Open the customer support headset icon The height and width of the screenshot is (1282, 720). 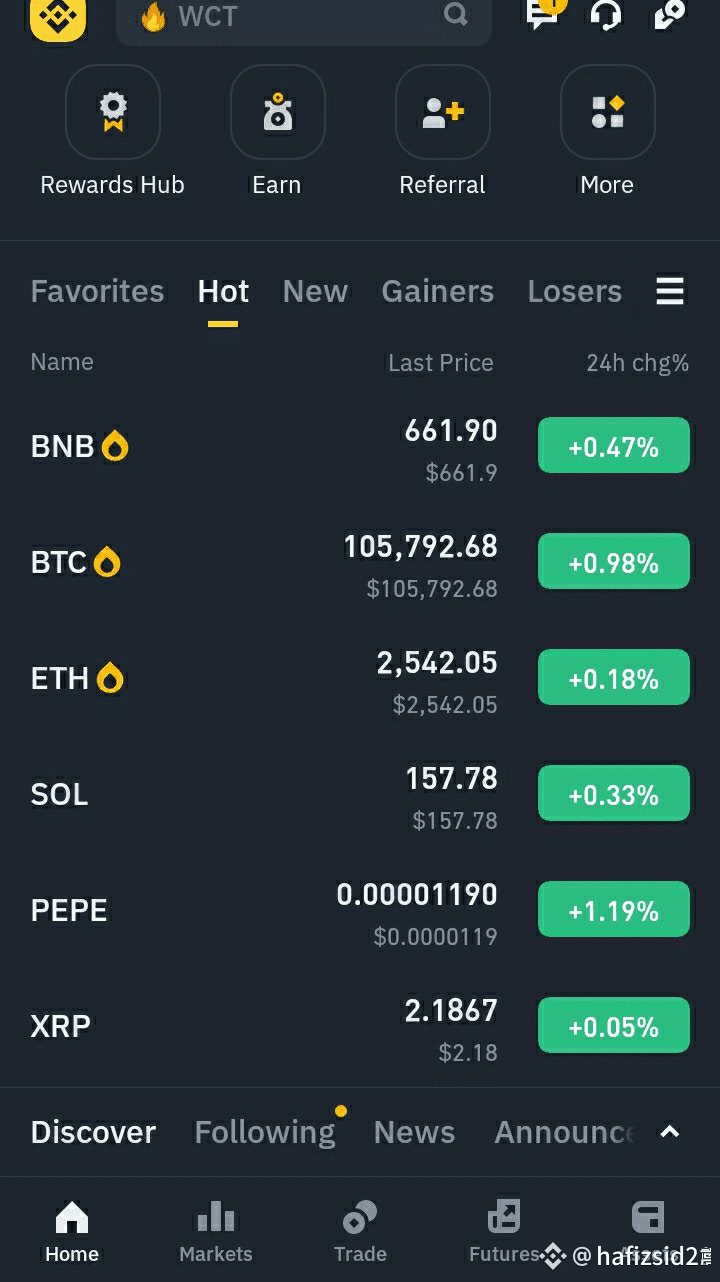pos(606,14)
